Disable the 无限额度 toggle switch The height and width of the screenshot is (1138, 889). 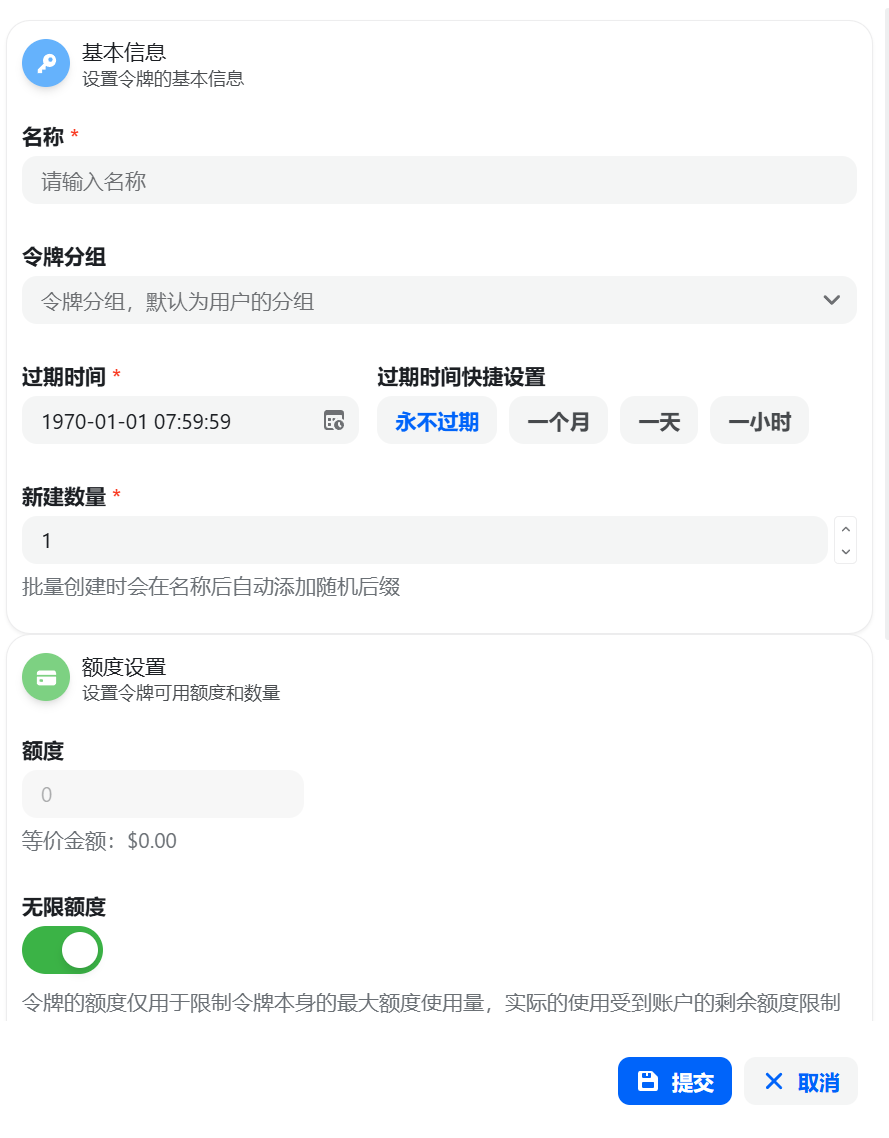(x=62, y=950)
